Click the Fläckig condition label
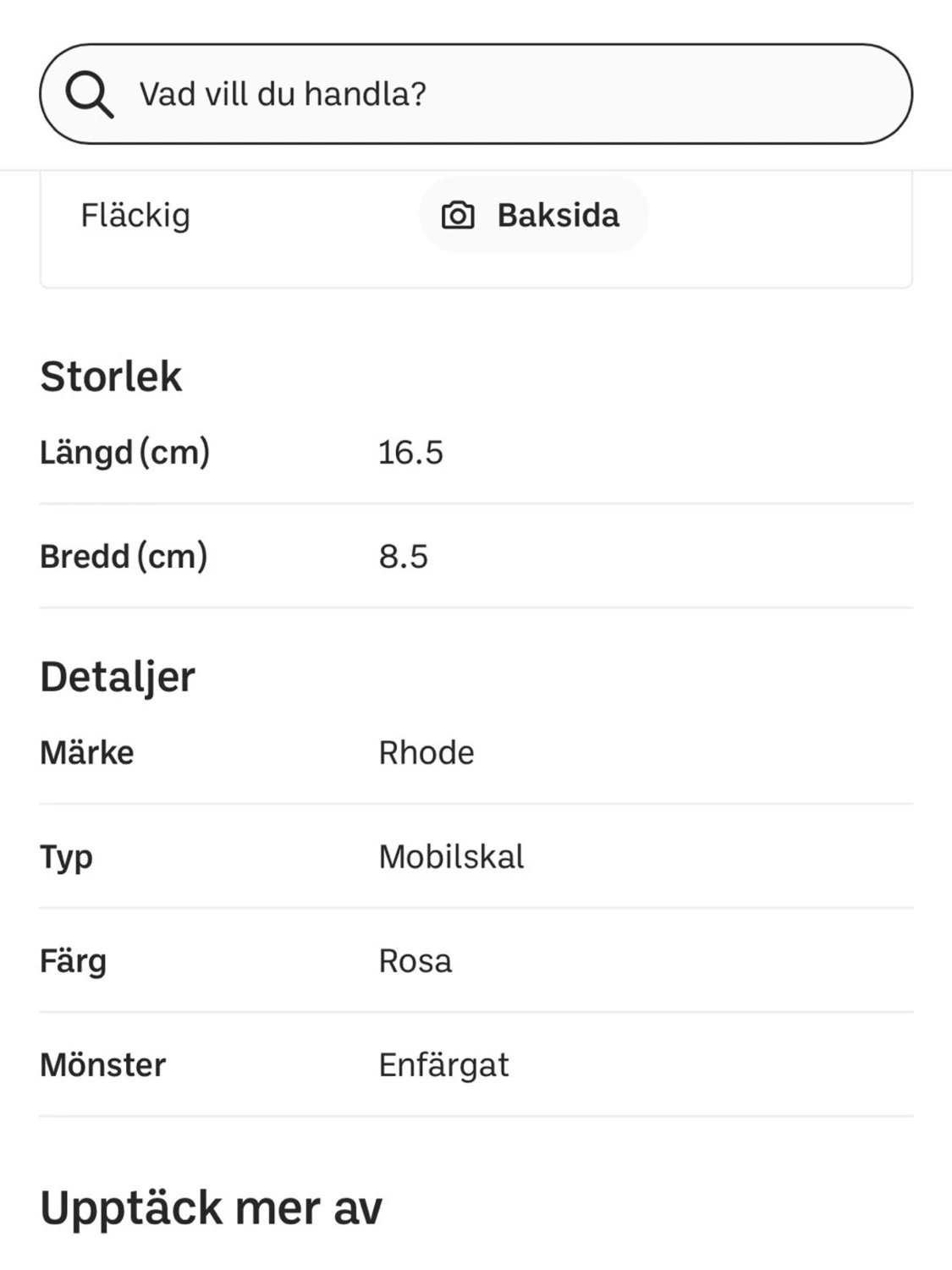 click(135, 214)
